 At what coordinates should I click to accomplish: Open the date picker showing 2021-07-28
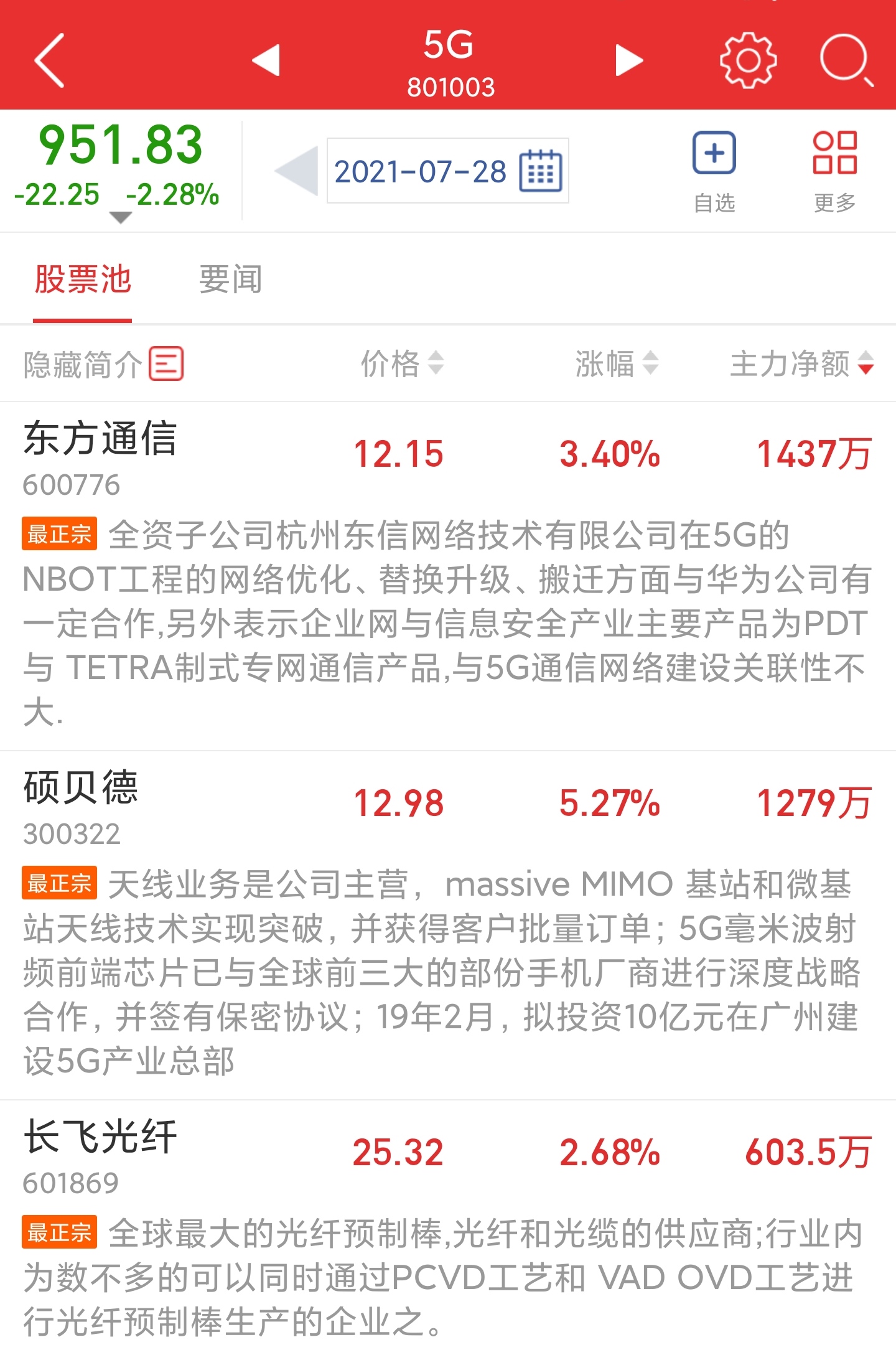448,171
